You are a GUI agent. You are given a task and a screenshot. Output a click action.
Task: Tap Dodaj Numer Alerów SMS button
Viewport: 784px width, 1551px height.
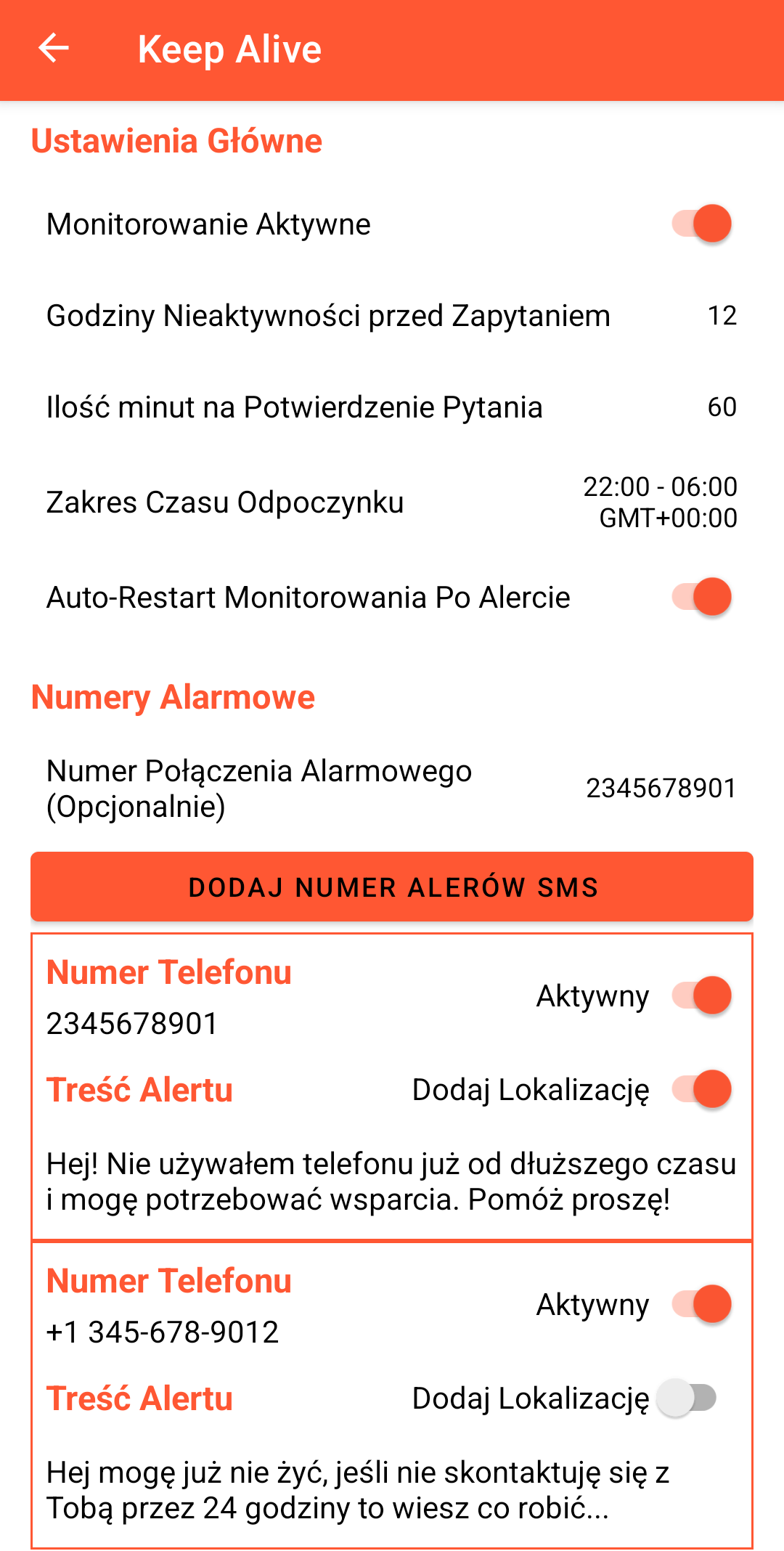(392, 887)
